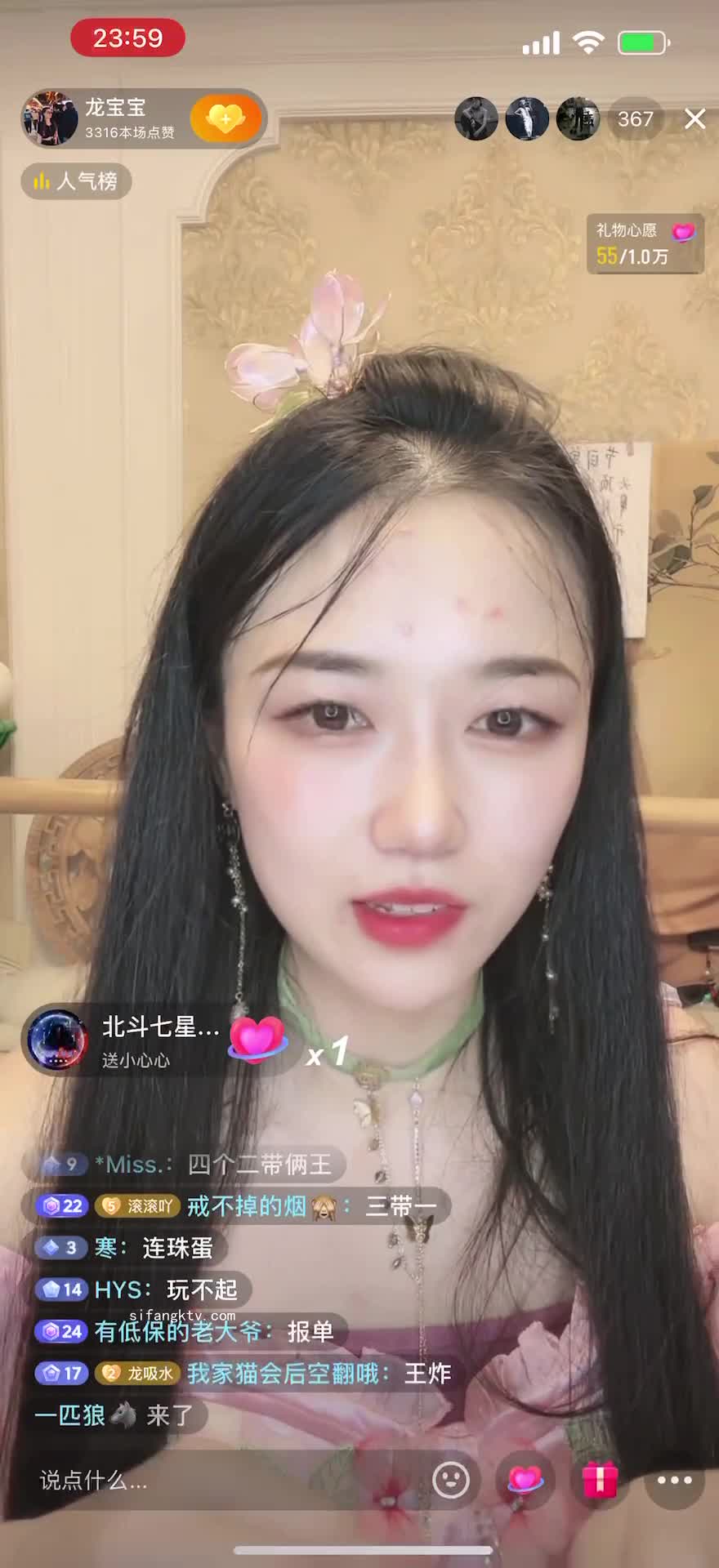This screenshot has width=719, height=1568.
Task: Open the gift box panel
Action: (600, 1480)
